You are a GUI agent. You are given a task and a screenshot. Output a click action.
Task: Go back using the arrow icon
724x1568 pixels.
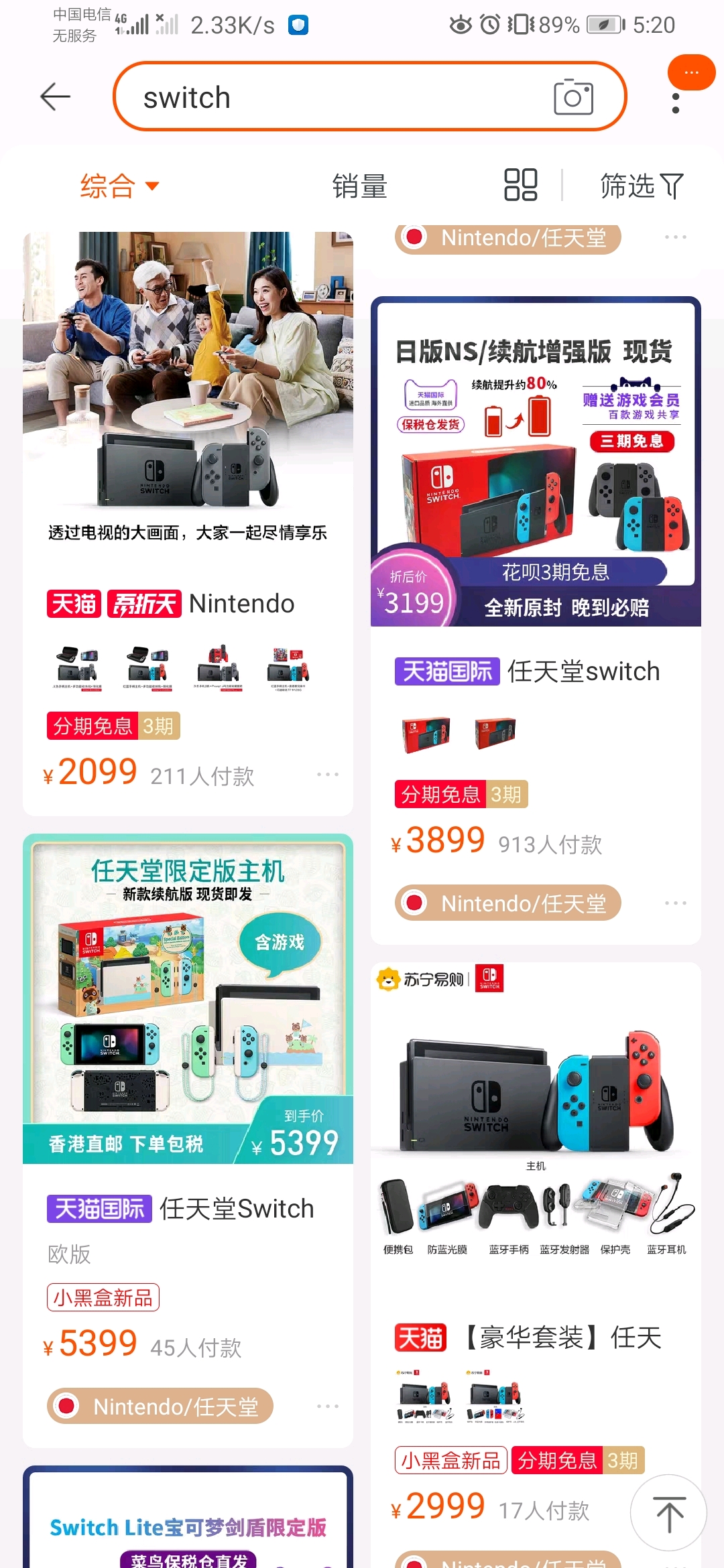pos(55,97)
